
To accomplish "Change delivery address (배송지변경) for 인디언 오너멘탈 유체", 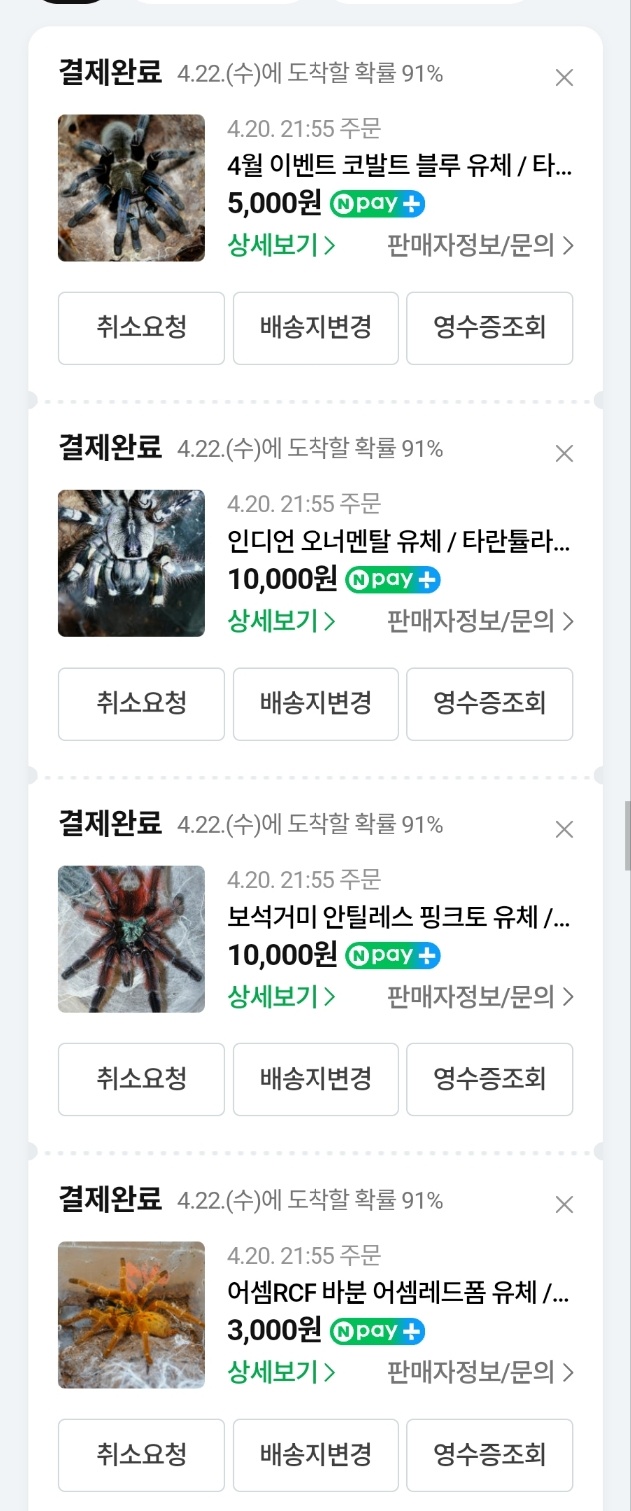I will click(316, 703).
